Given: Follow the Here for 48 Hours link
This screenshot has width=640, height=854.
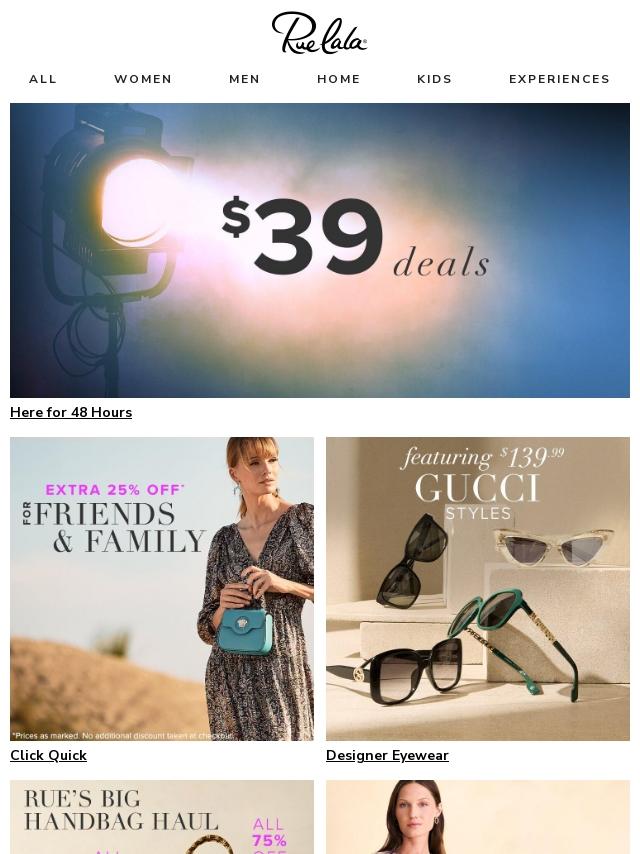Looking at the screenshot, I should point(71,412).
